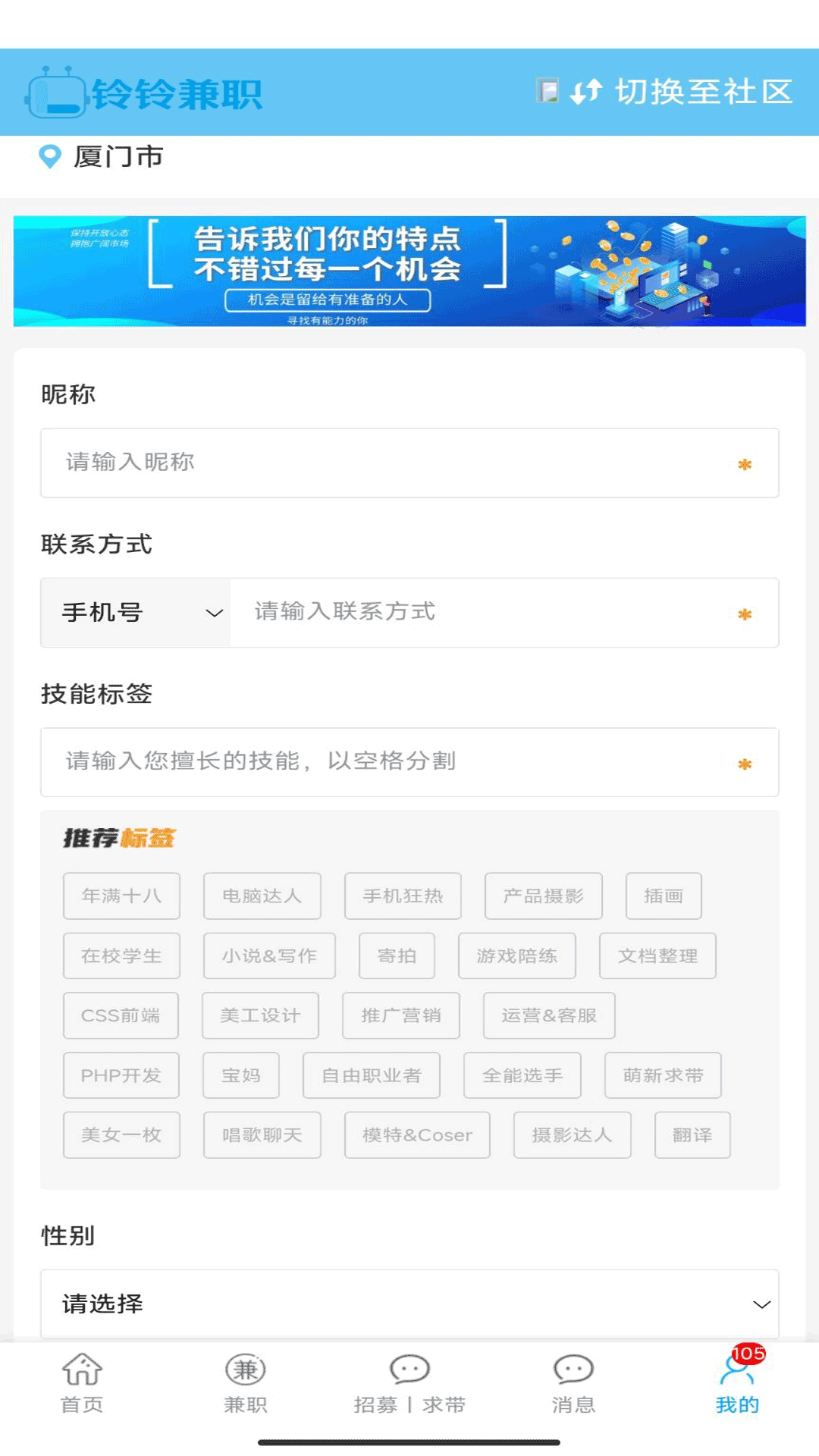The height and width of the screenshot is (1456, 819).
Task: Open the 手机号 contact type dropdown
Action: [x=135, y=613]
